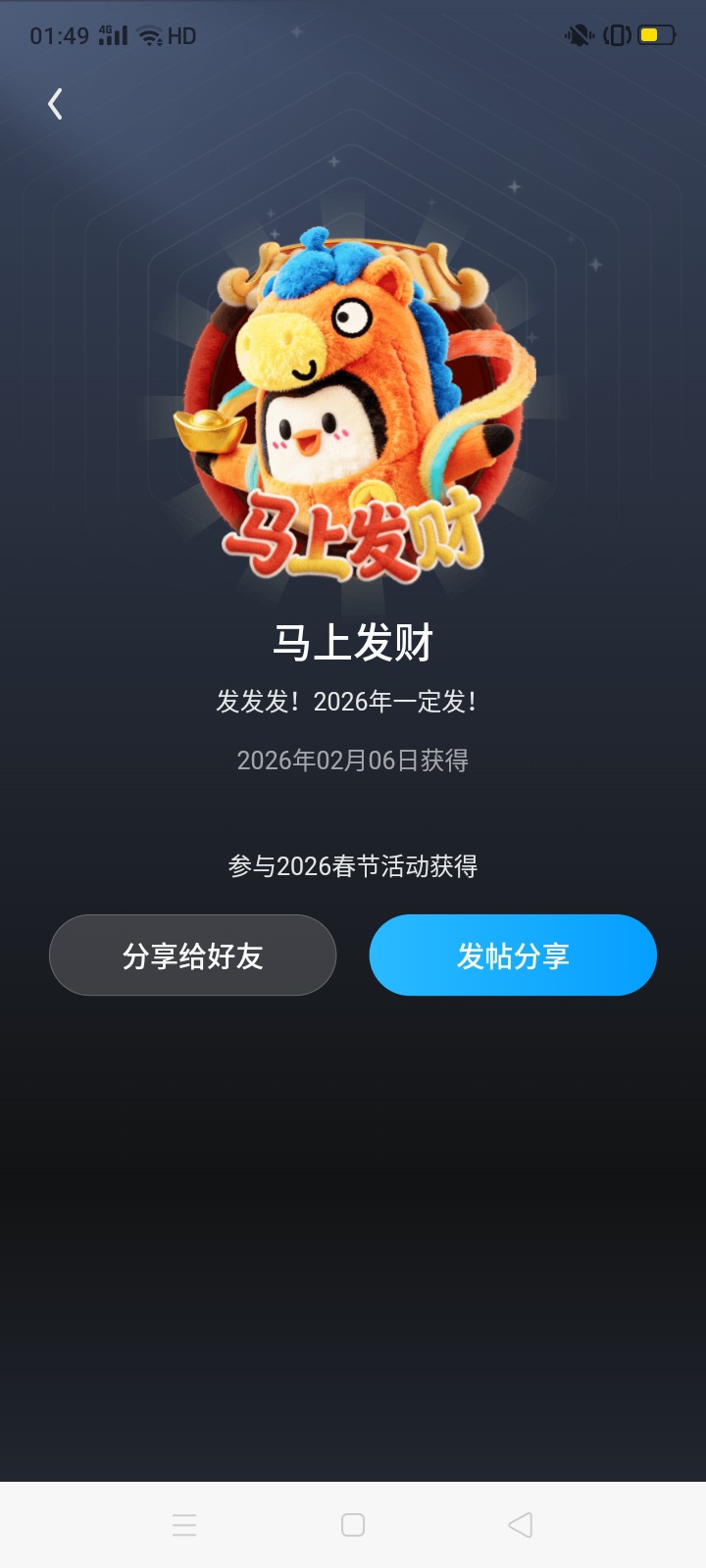The image size is (706, 1568).
Task: Go to the home screen
Action: click(x=353, y=1525)
